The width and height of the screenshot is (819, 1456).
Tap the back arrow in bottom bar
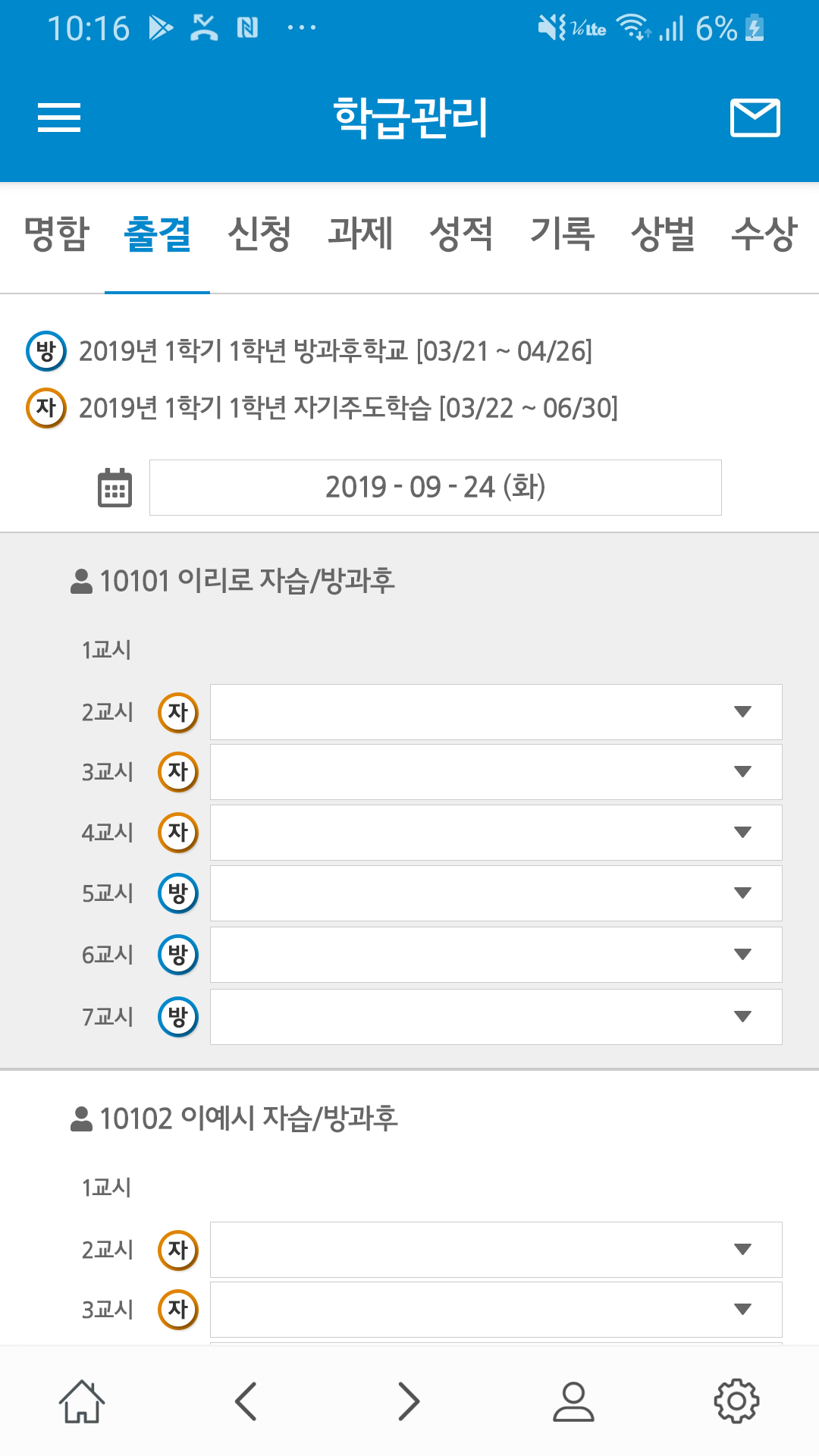[246, 1401]
